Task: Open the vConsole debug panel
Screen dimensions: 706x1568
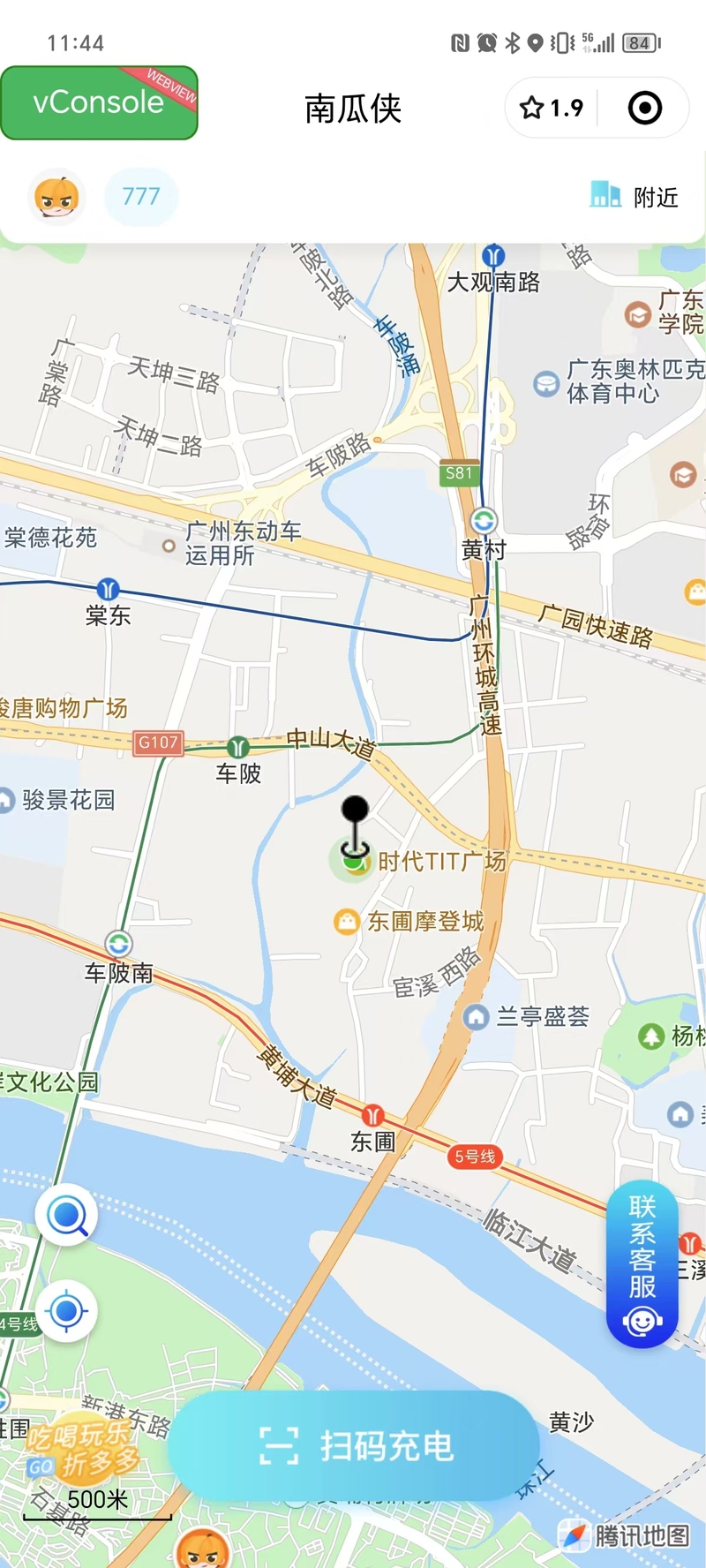Action: (99, 102)
